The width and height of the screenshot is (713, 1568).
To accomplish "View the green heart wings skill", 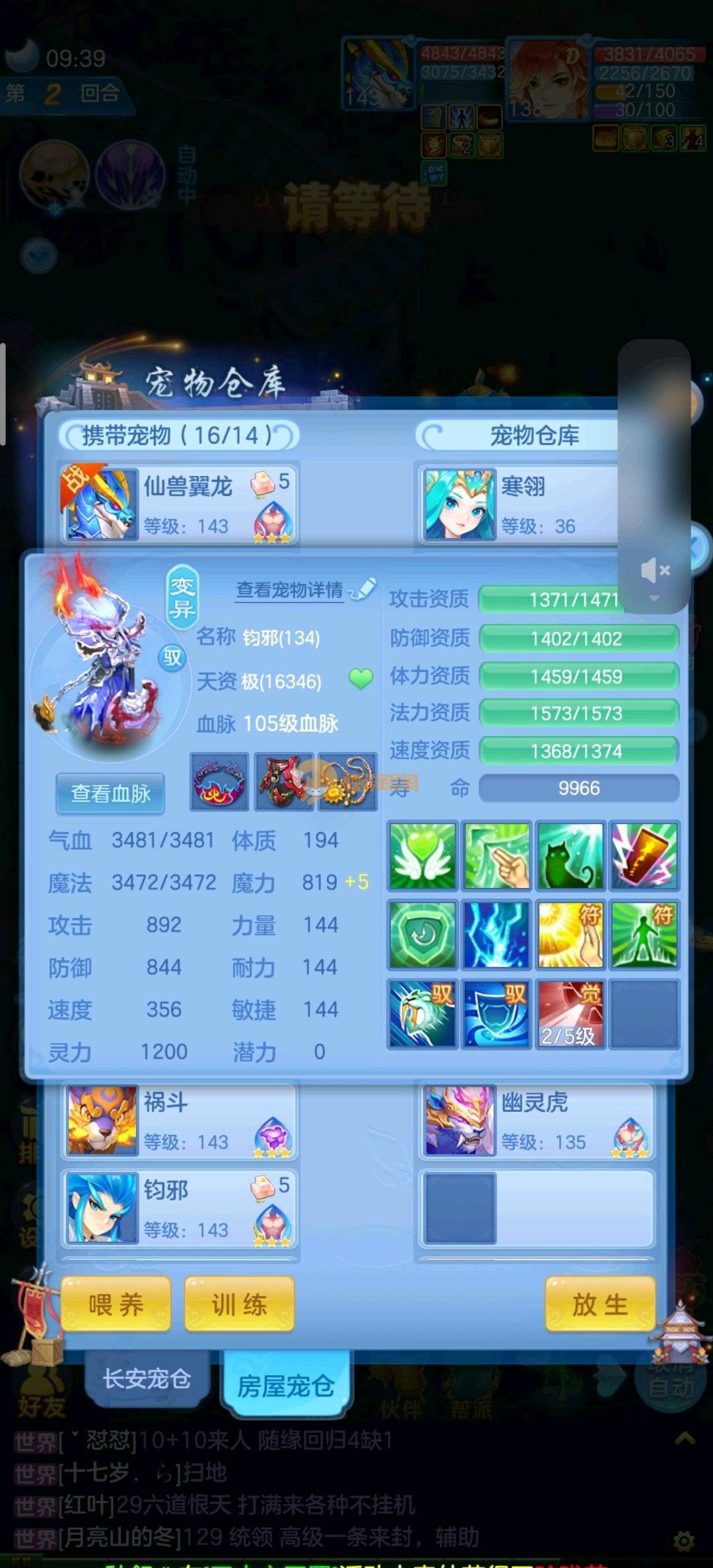I will [x=422, y=856].
